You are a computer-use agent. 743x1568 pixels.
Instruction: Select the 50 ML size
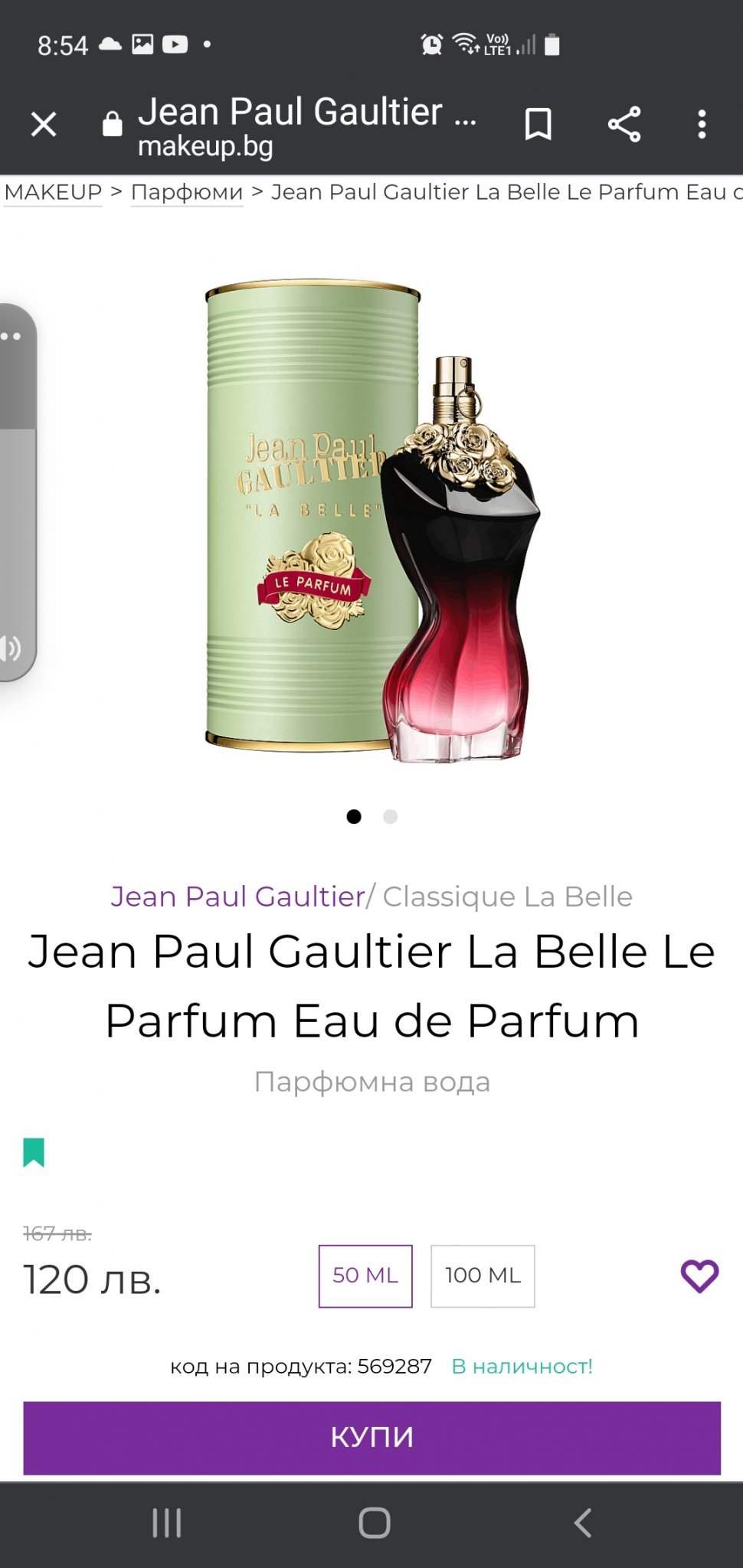click(x=365, y=1276)
